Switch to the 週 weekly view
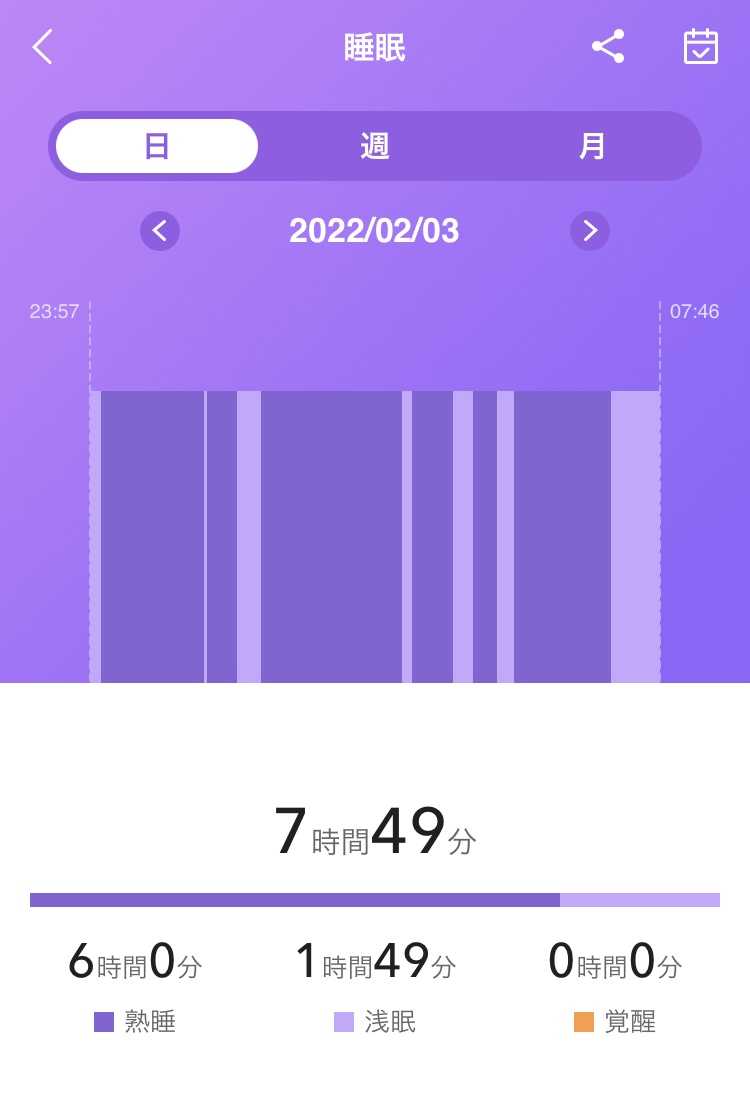This screenshot has height=1100, width=750. tap(375, 146)
